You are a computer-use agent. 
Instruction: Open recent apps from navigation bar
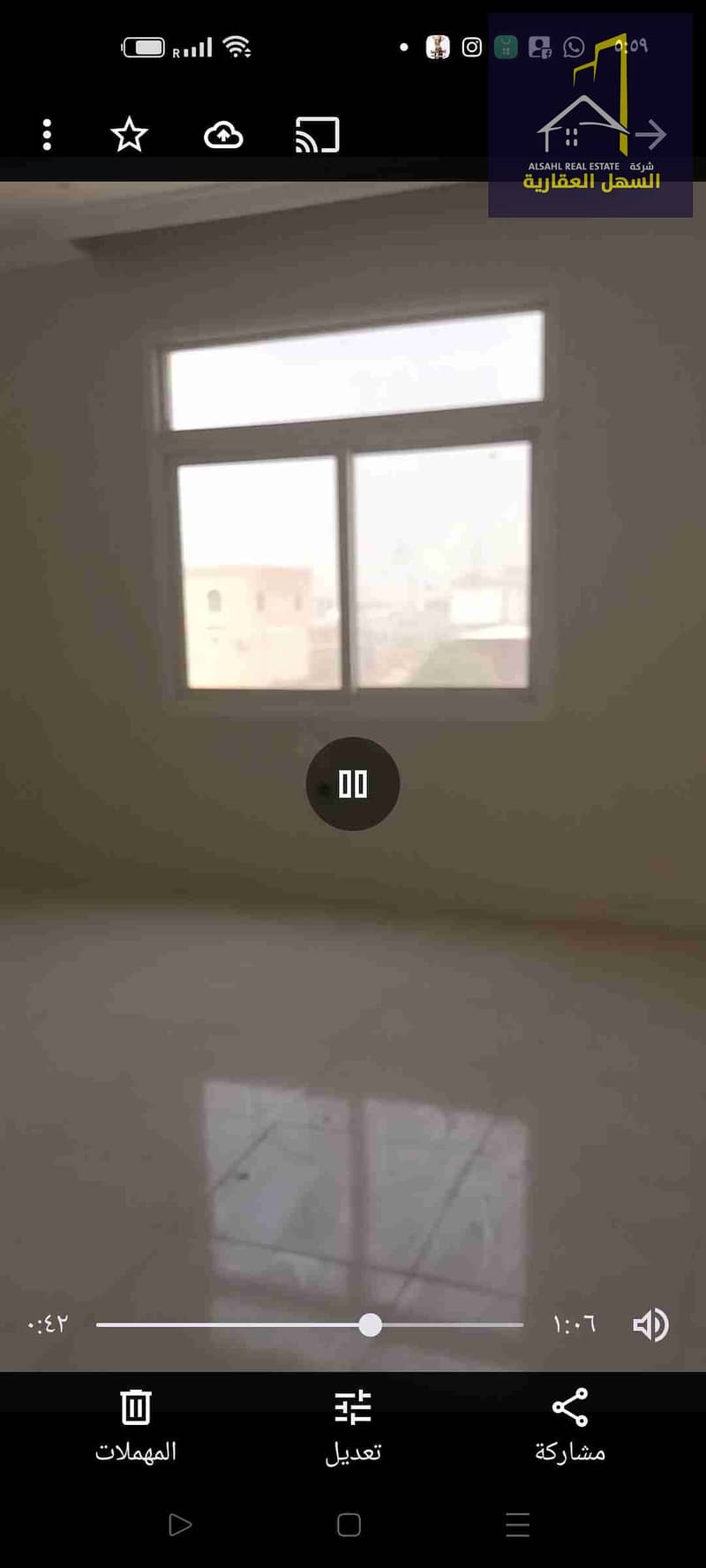click(518, 1525)
